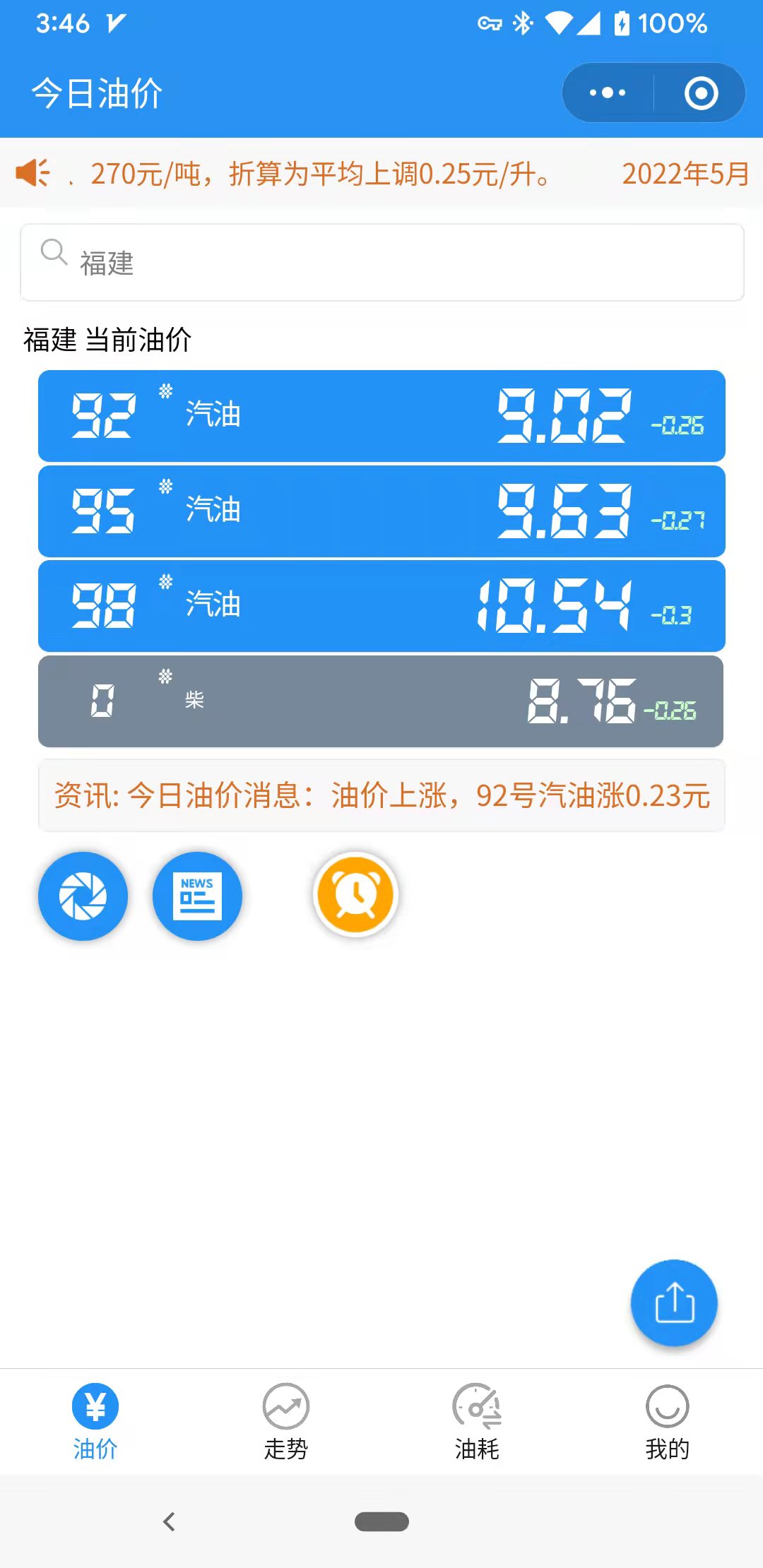Share via the floating share button
This screenshot has width=763, height=1568.
click(674, 1302)
